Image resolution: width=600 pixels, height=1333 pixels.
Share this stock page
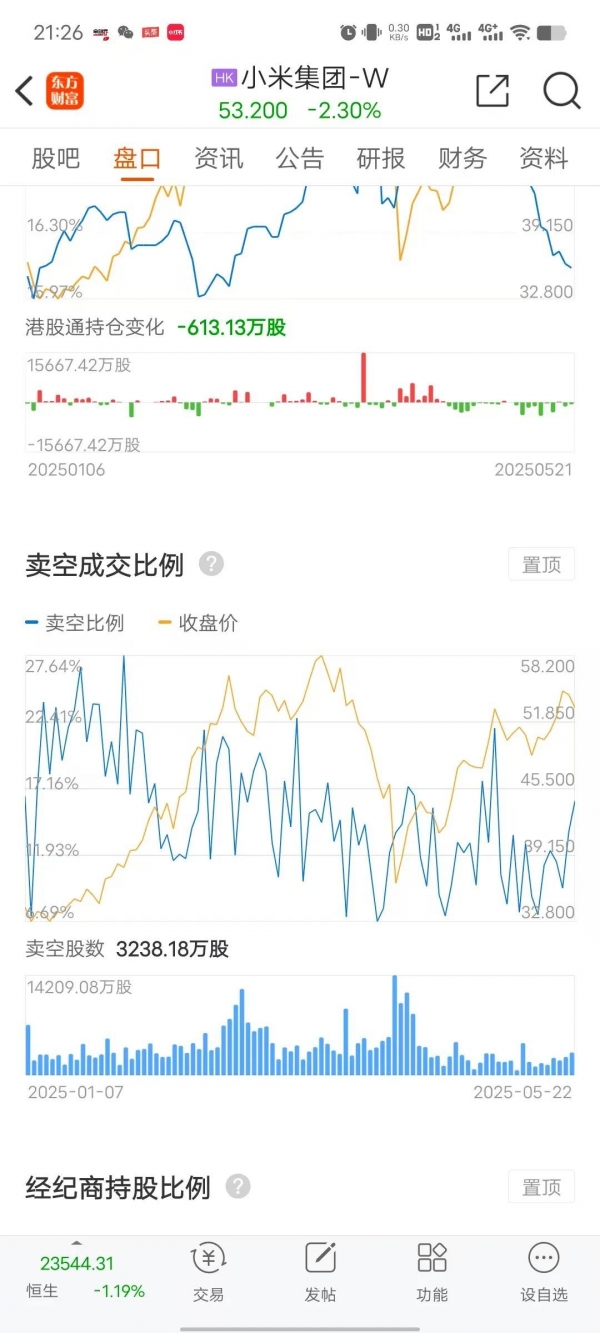[x=492, y=91]
